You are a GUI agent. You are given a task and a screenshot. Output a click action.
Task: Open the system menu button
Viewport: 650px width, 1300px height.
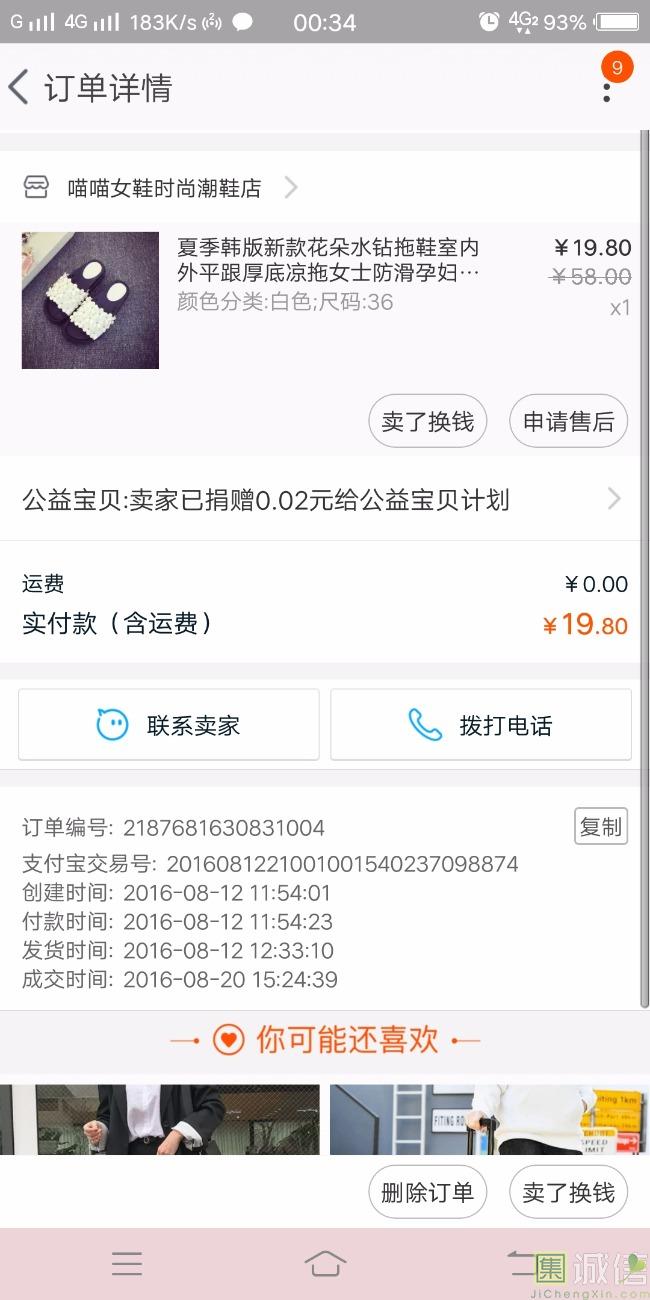[127, 1263]
